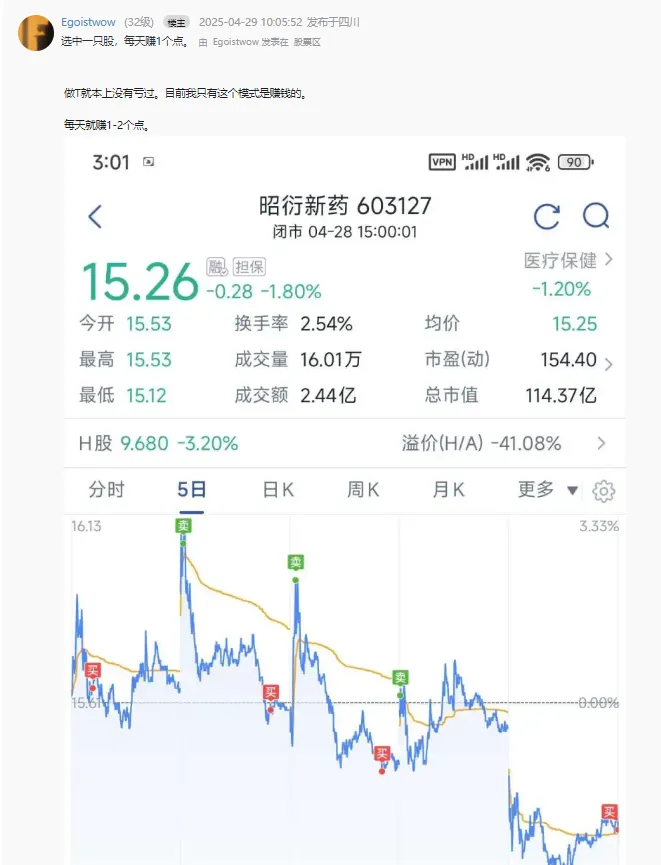Viewport: 661px width, 865px height.
Task: Open Egoistwow's profile via the avatar
Action: (36, 33)
